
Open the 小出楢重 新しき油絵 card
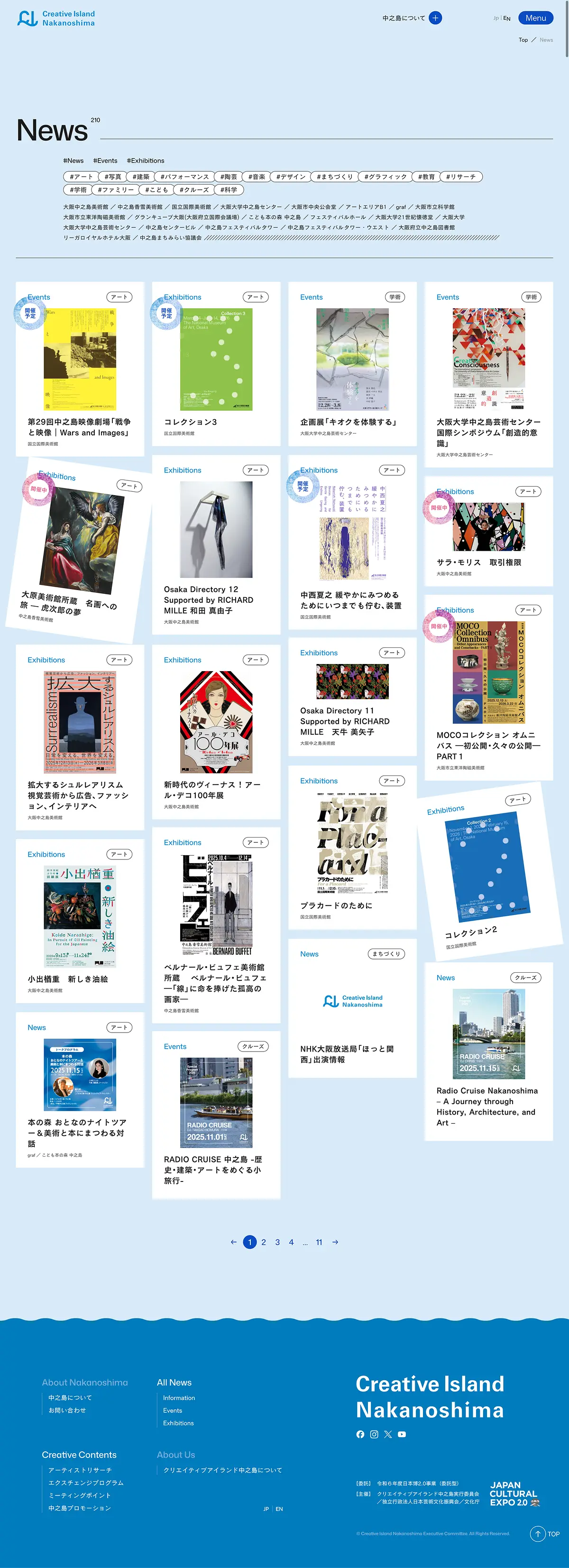80,922
